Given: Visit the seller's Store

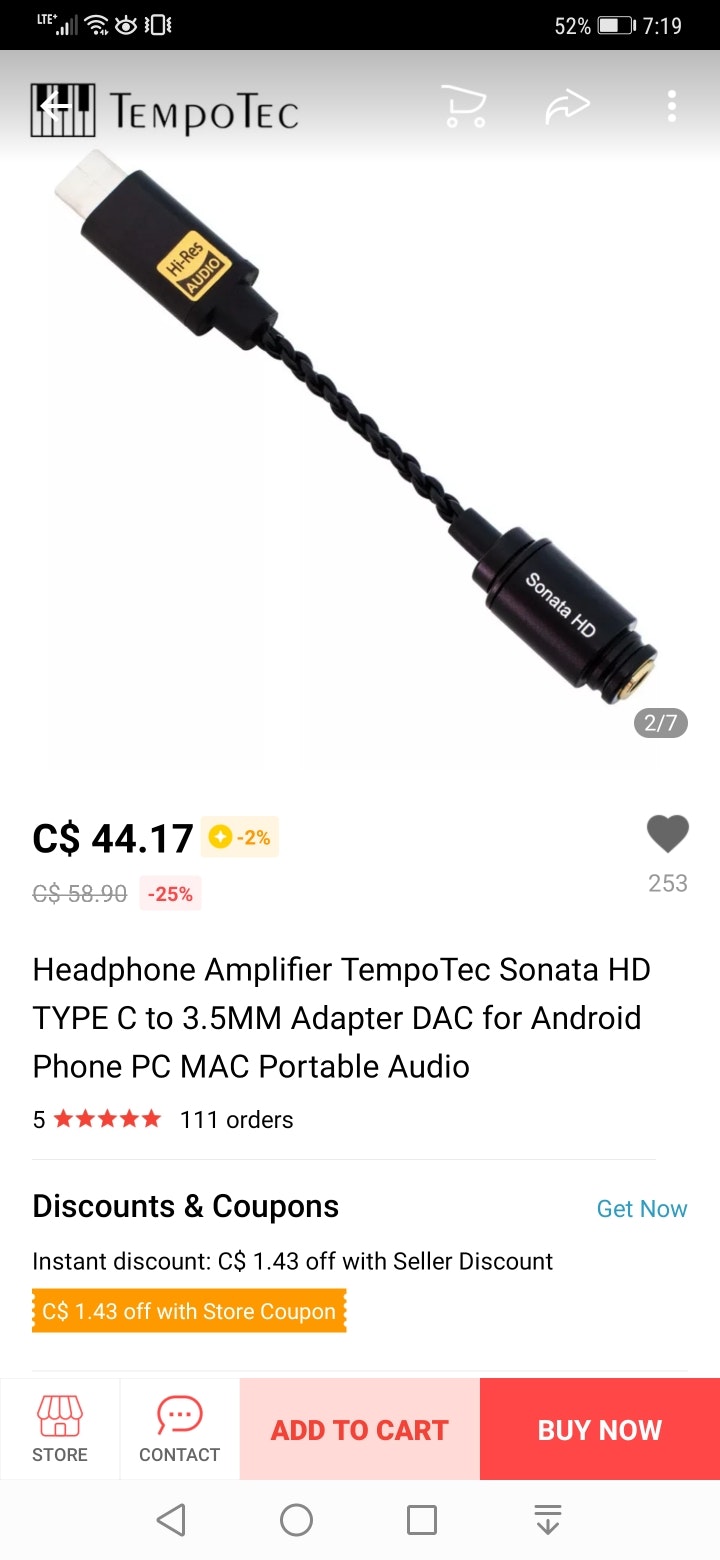Looking at the screenshot, I should [60, 1429].
